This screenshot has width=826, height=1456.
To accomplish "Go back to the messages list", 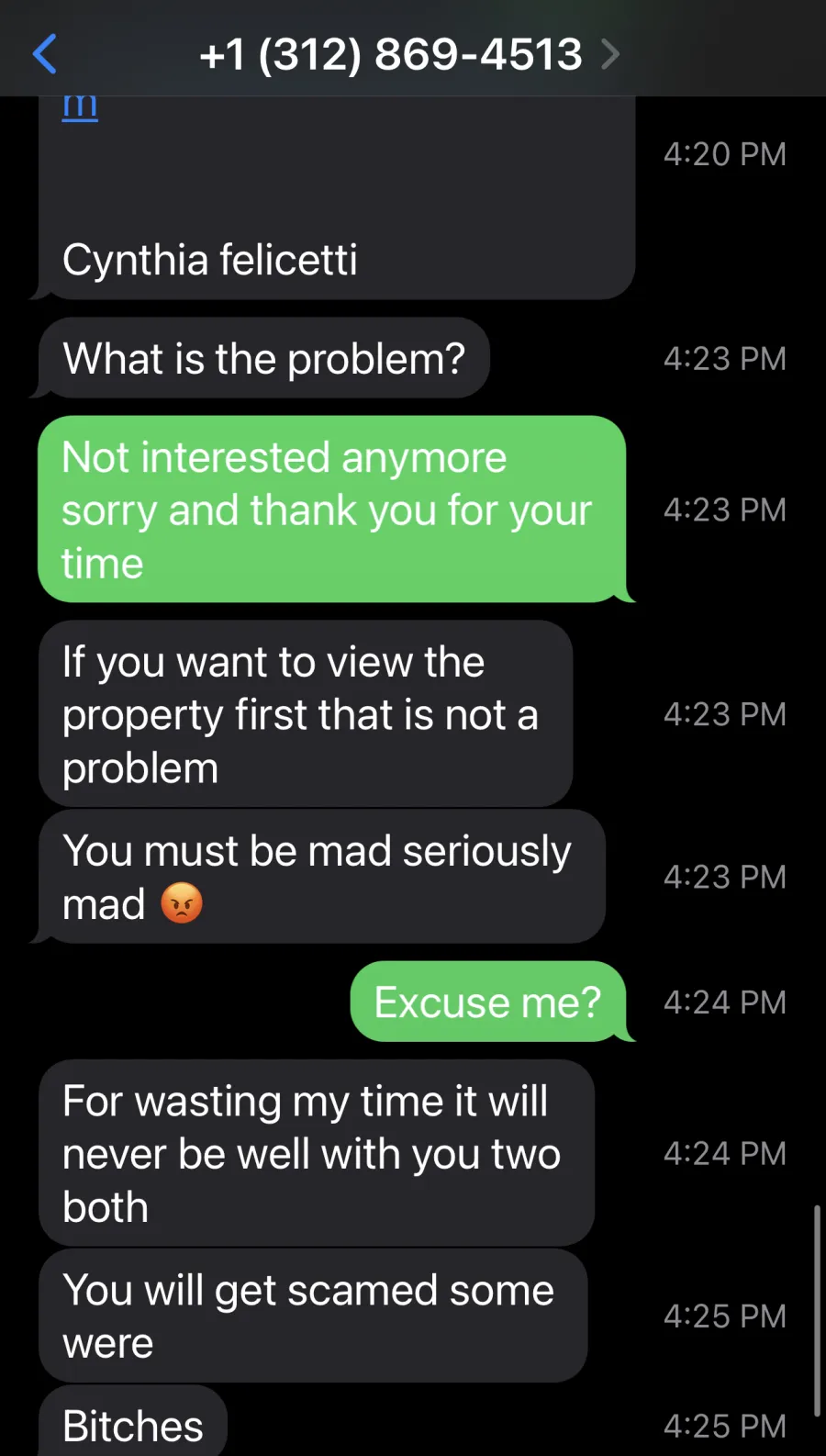I will (x=45, y=54).
